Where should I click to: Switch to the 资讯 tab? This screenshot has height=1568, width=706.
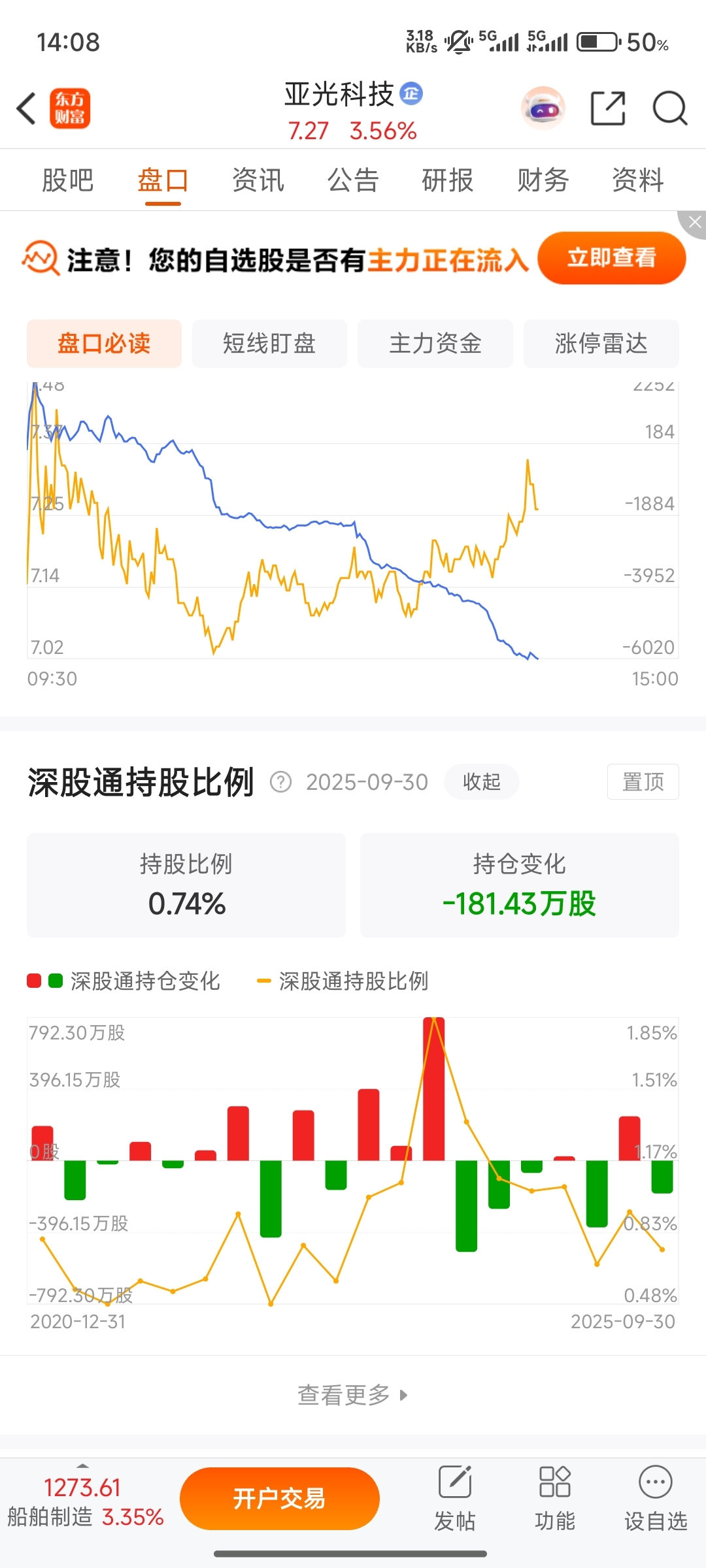point(258,180)
